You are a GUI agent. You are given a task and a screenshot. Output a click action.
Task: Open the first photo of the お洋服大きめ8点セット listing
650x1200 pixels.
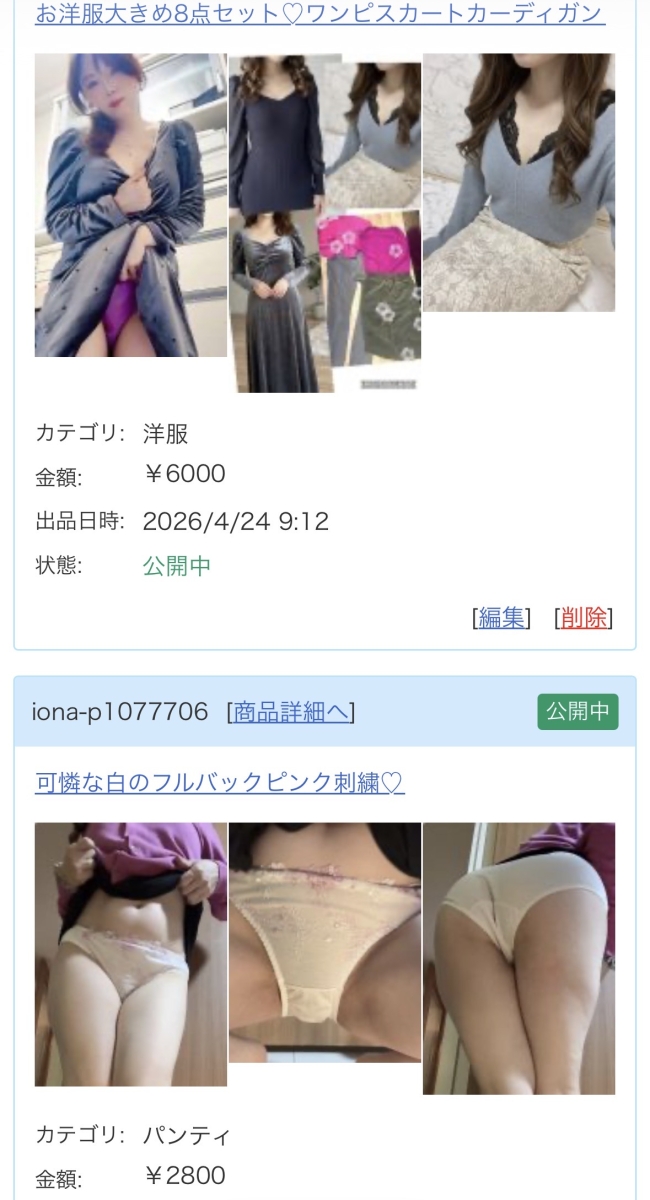[131, 205]
